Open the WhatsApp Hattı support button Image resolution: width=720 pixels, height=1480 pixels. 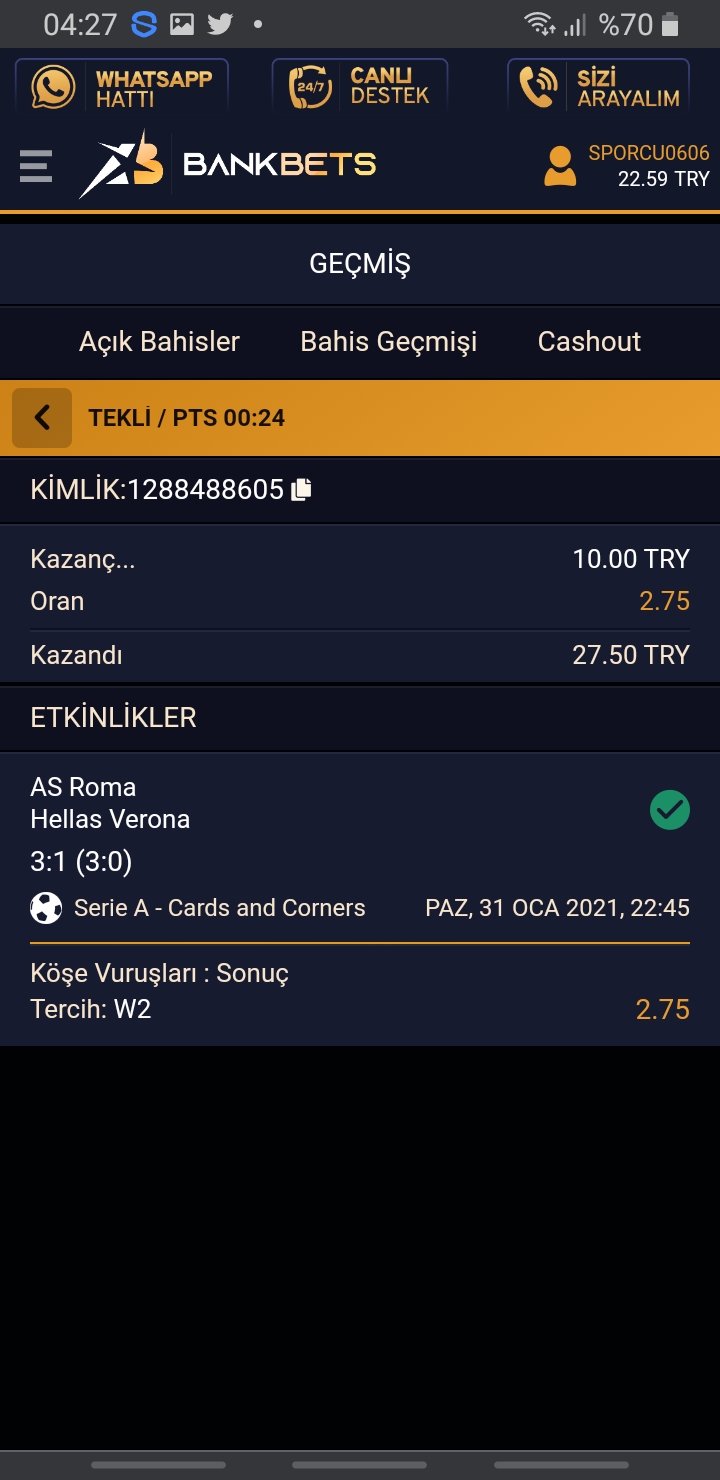pyautogui.click(x=122, y=86)
